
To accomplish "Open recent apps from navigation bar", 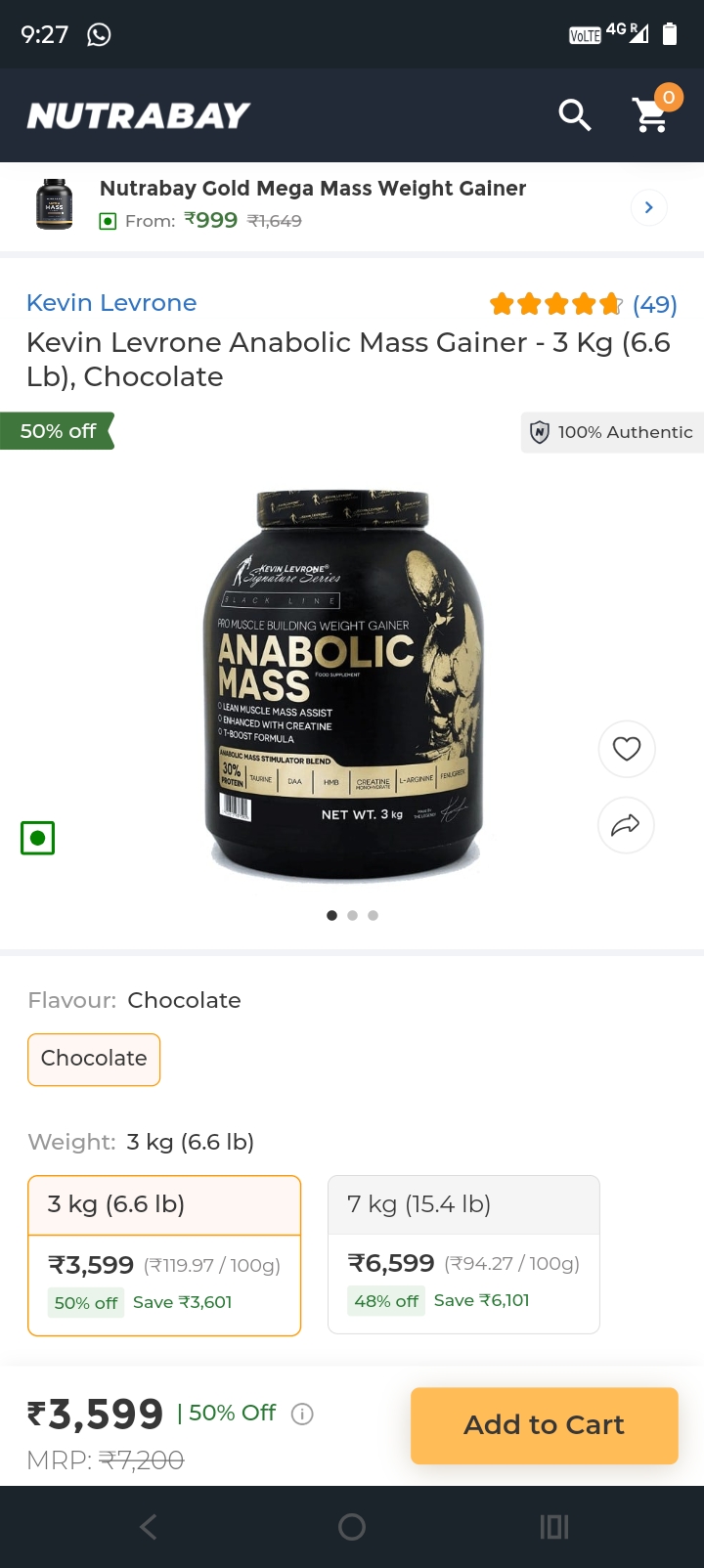I will (x=554, y=1527).
